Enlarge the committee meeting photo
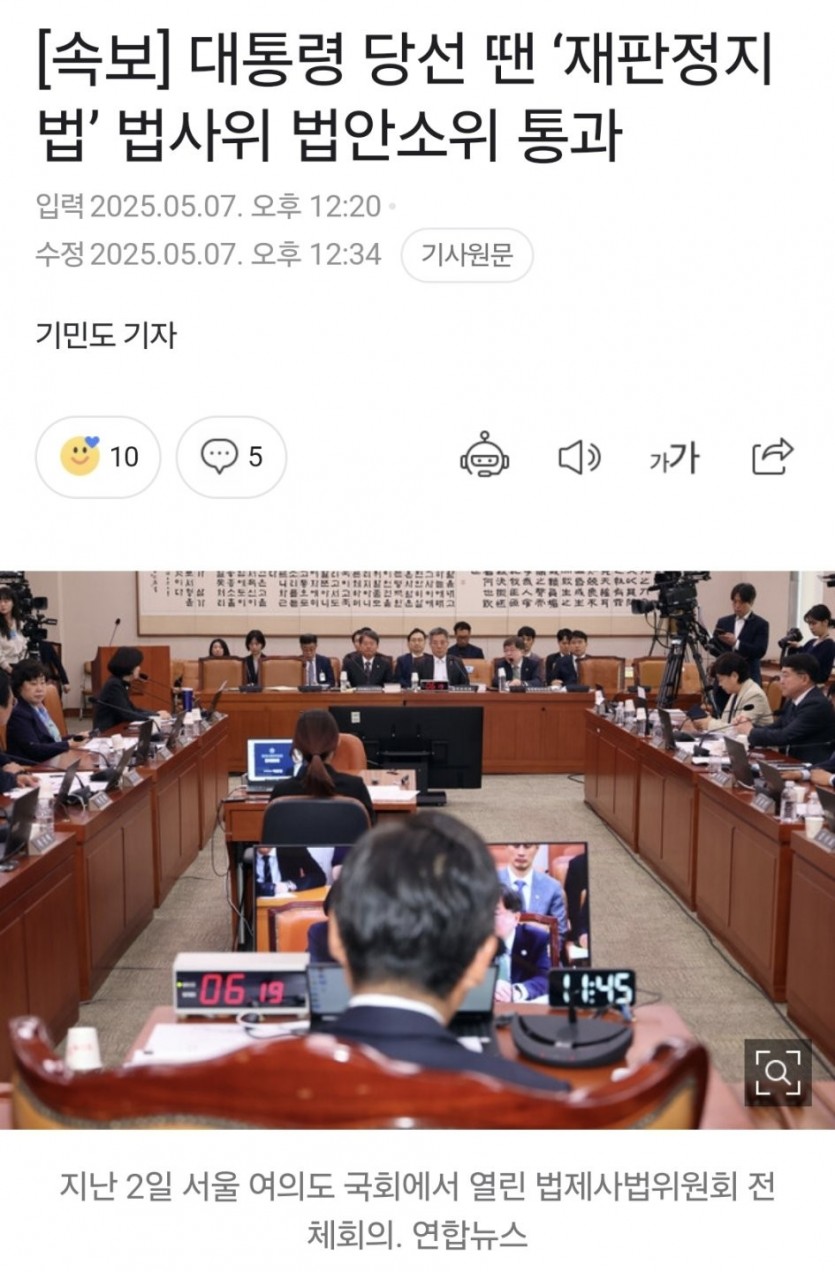This screenshot has width=835, height=1272. point(777,1073)
